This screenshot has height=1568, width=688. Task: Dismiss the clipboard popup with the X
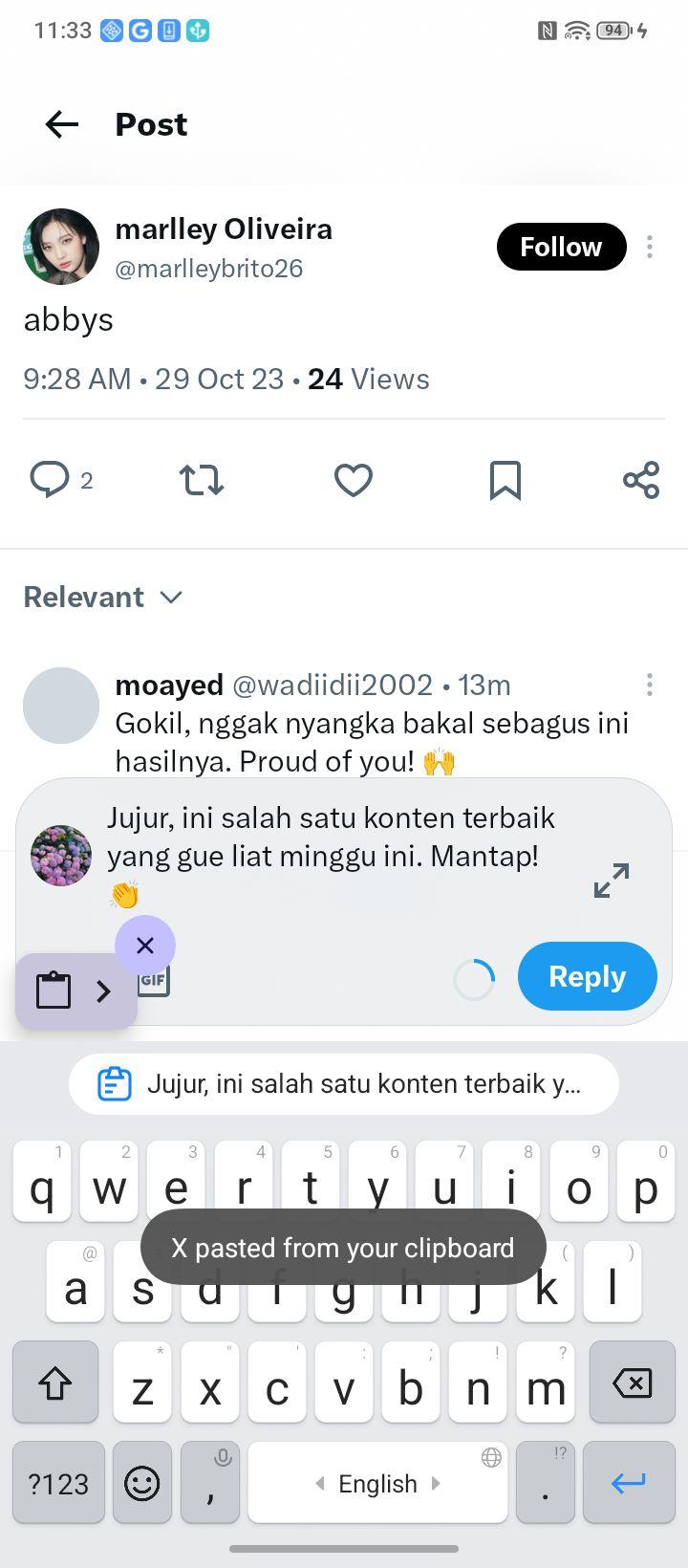(x=145, y=946)
